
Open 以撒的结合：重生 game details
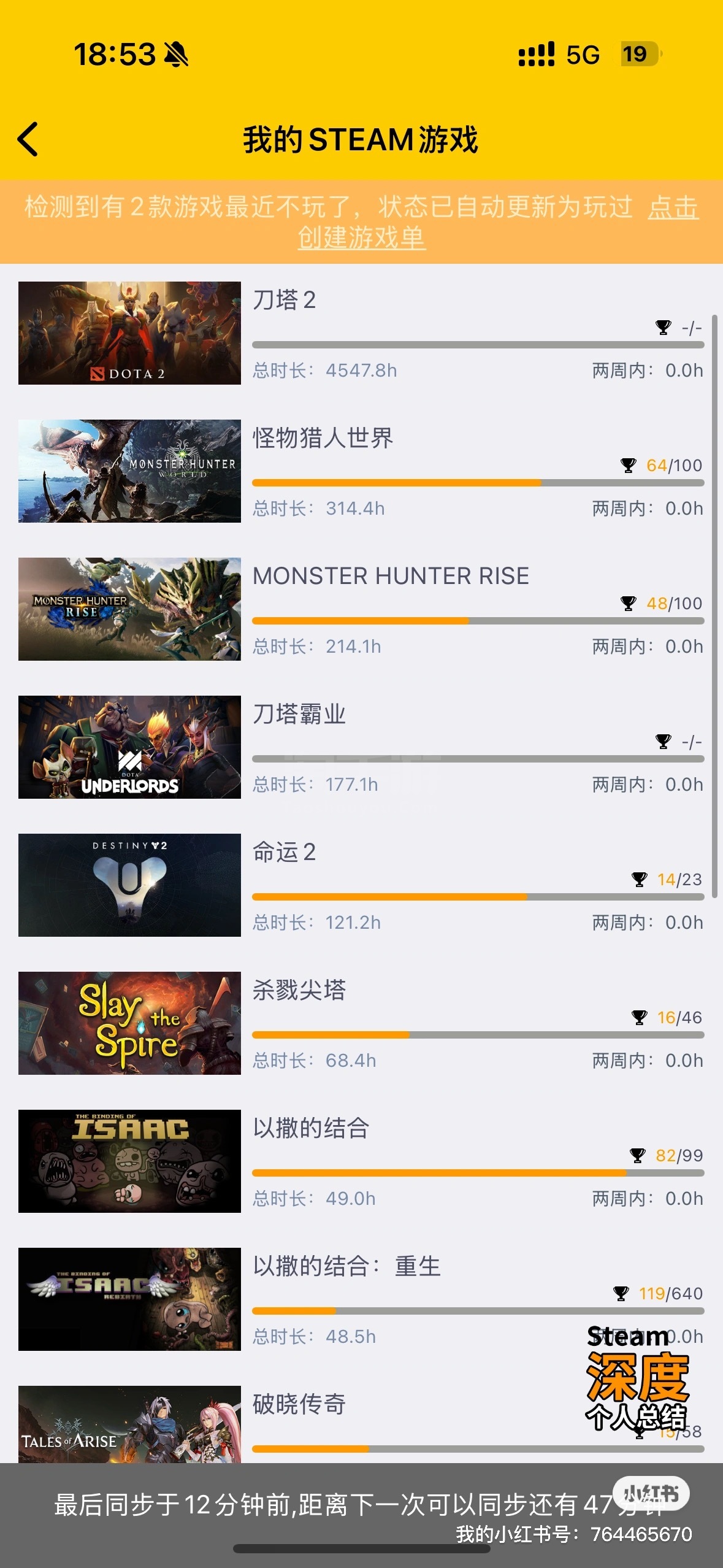click(x=361, y=1299)
